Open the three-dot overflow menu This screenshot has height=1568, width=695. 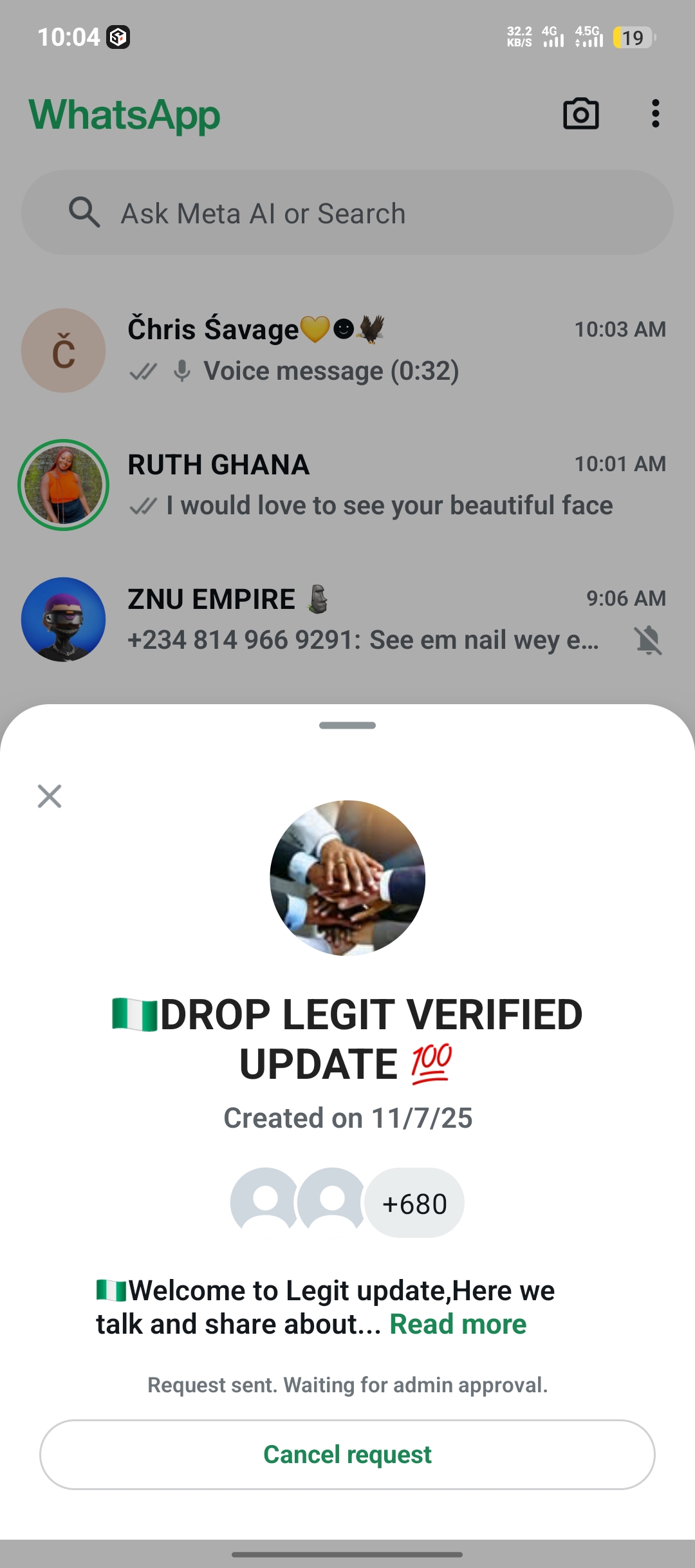tap(655, 114)
